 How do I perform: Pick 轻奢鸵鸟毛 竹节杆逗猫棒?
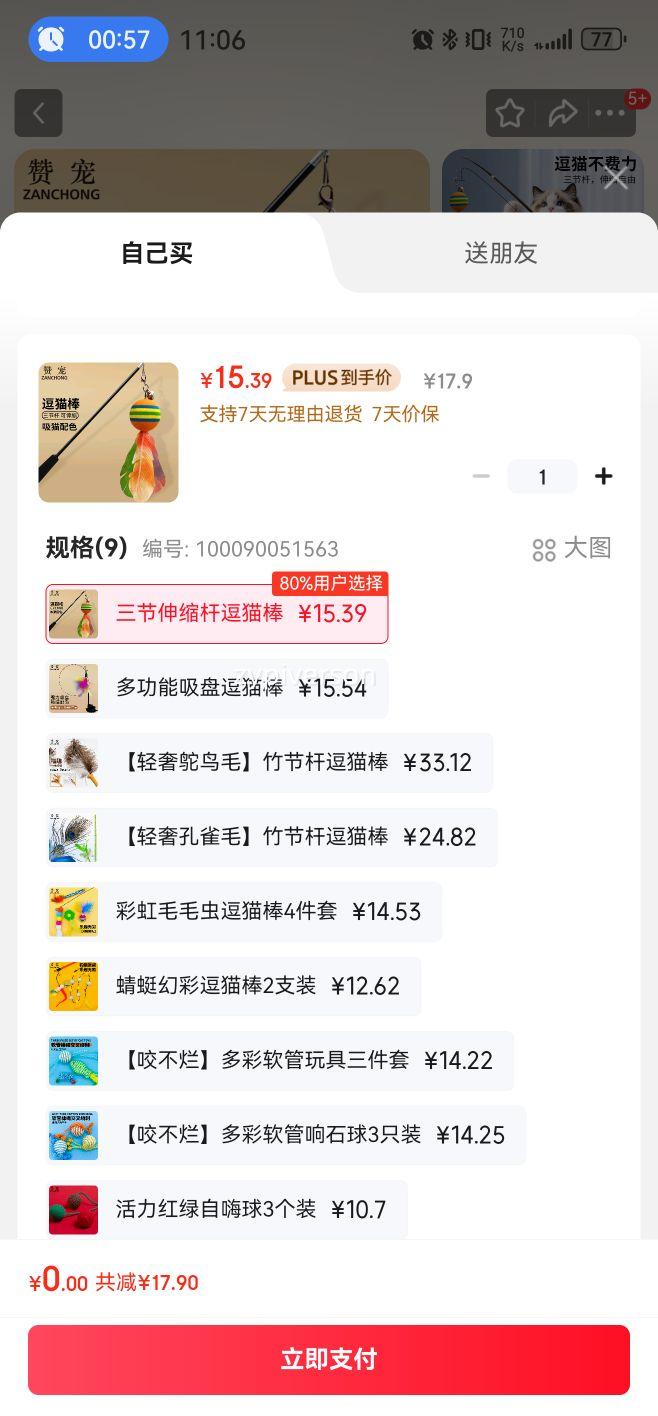270,762
